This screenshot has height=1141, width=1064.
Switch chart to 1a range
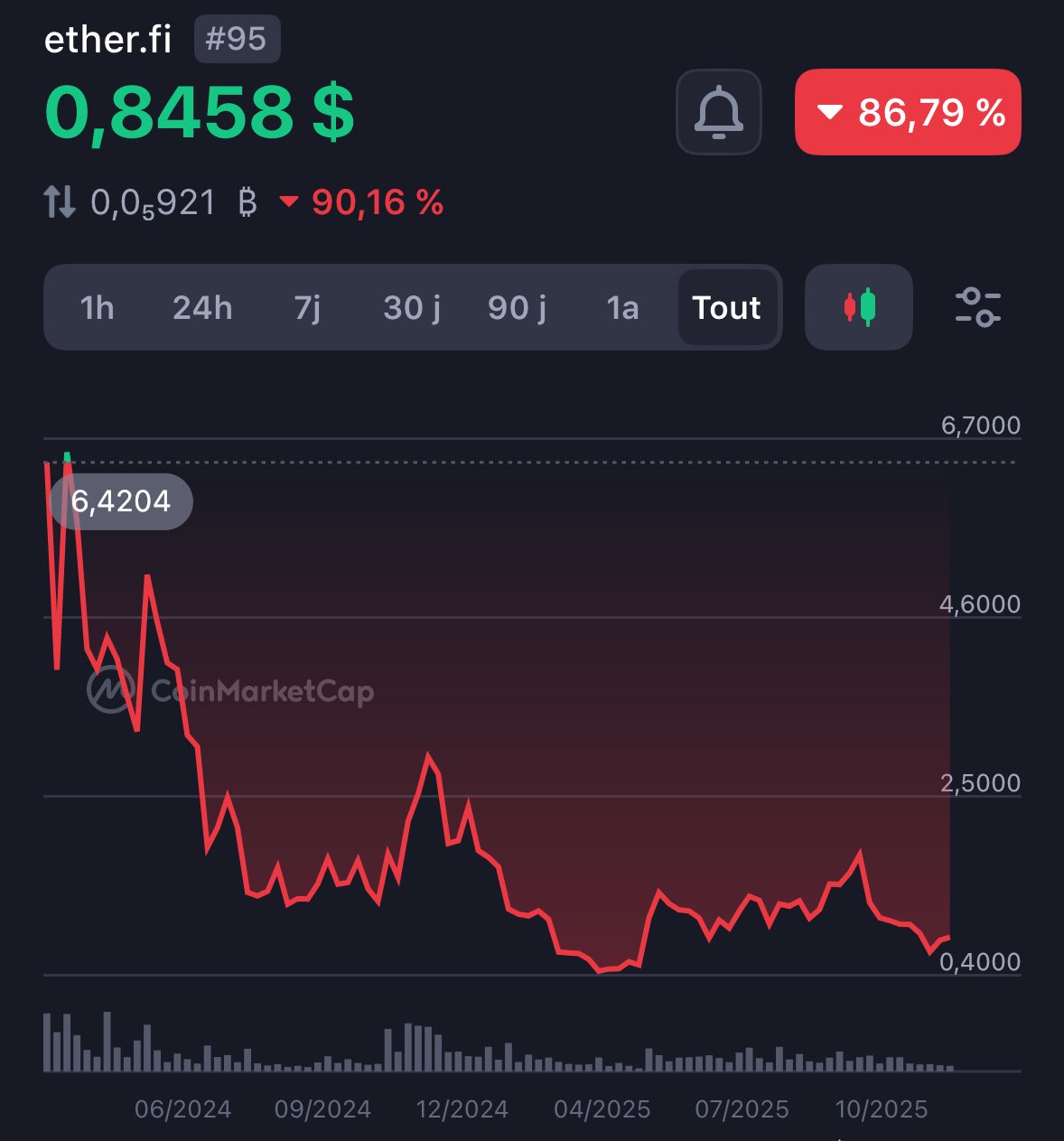click(622, 308)
